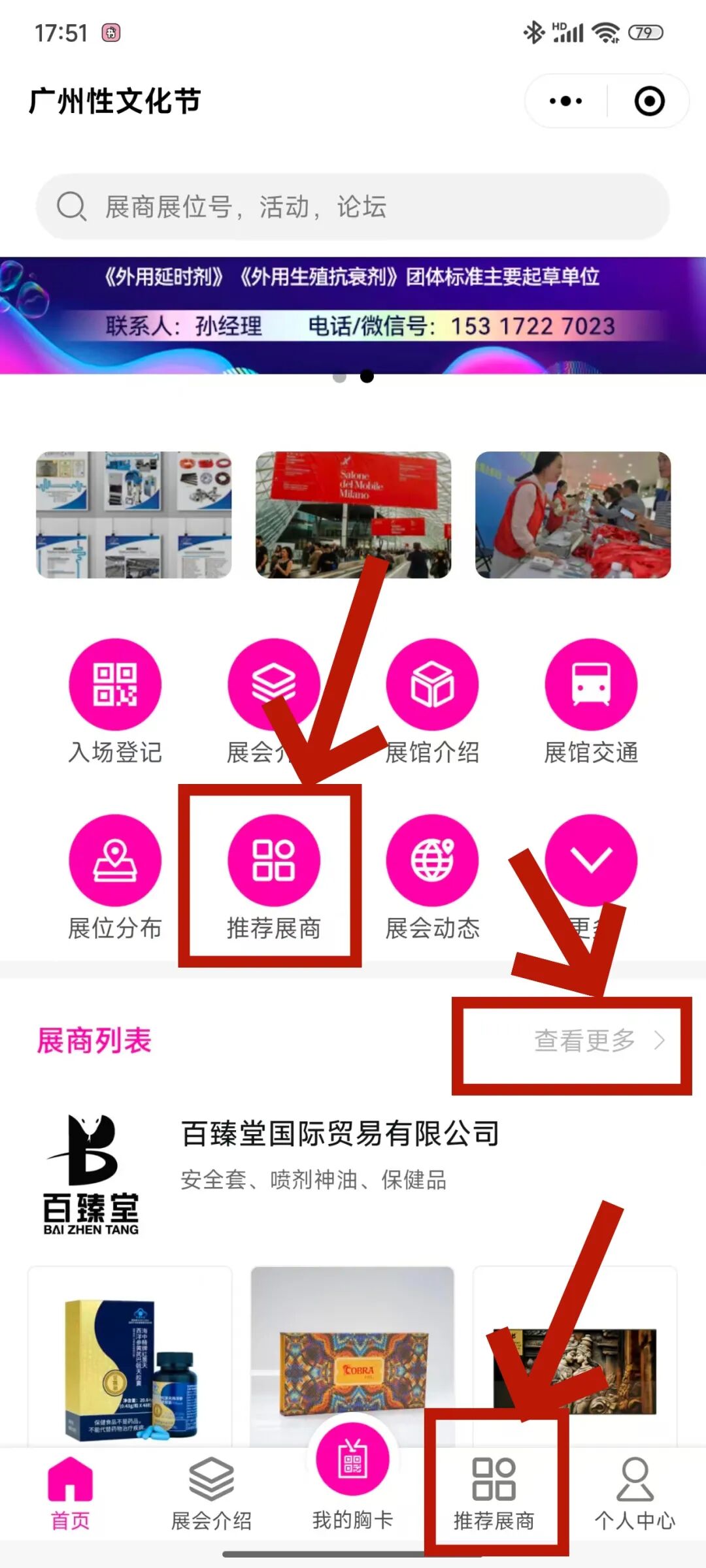Open exhibitor 百臻堂国际贸易有限公司
The image size is (706, 1568).
(340, 1134)
